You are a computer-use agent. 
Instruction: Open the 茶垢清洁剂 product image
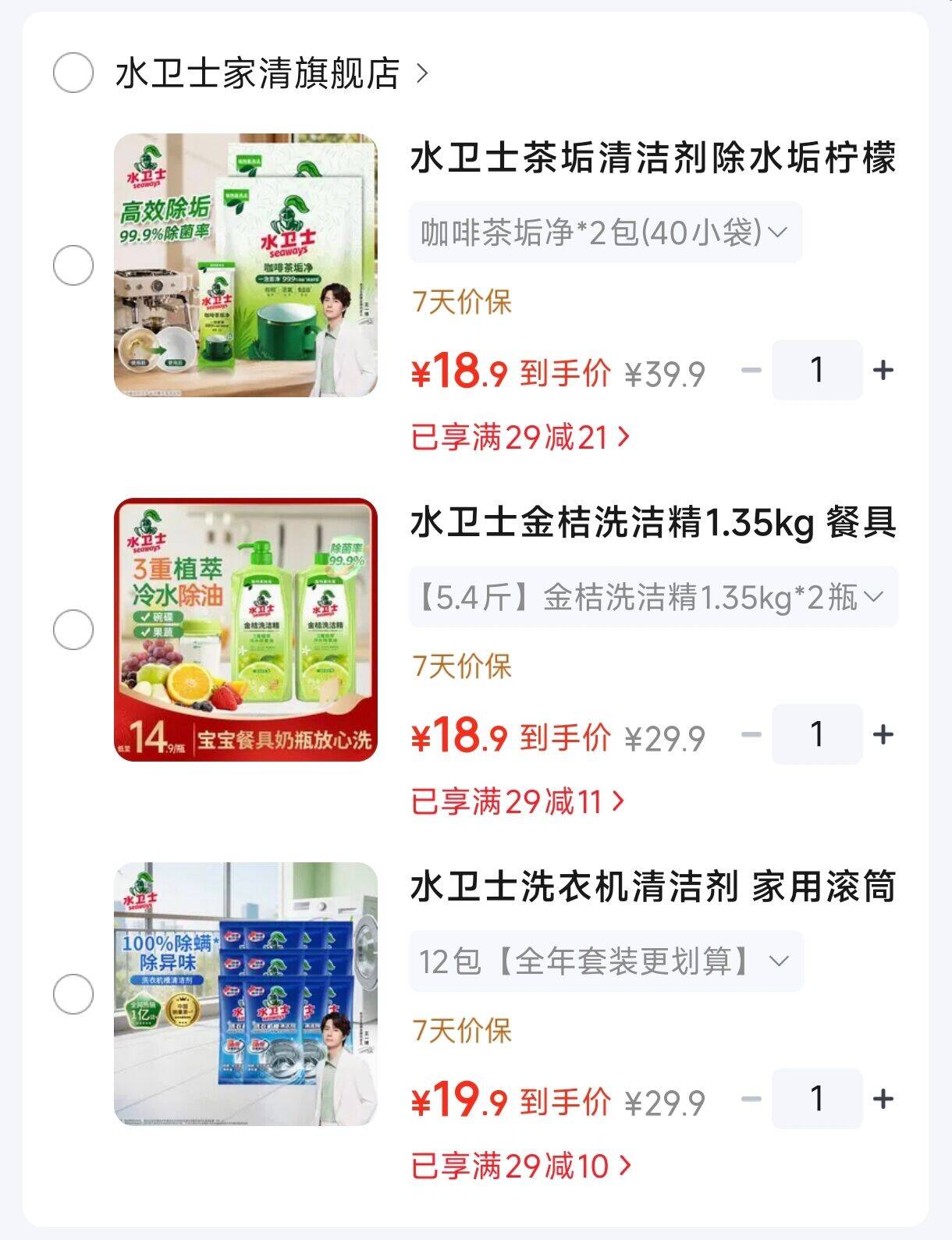[x=246, y=265]
